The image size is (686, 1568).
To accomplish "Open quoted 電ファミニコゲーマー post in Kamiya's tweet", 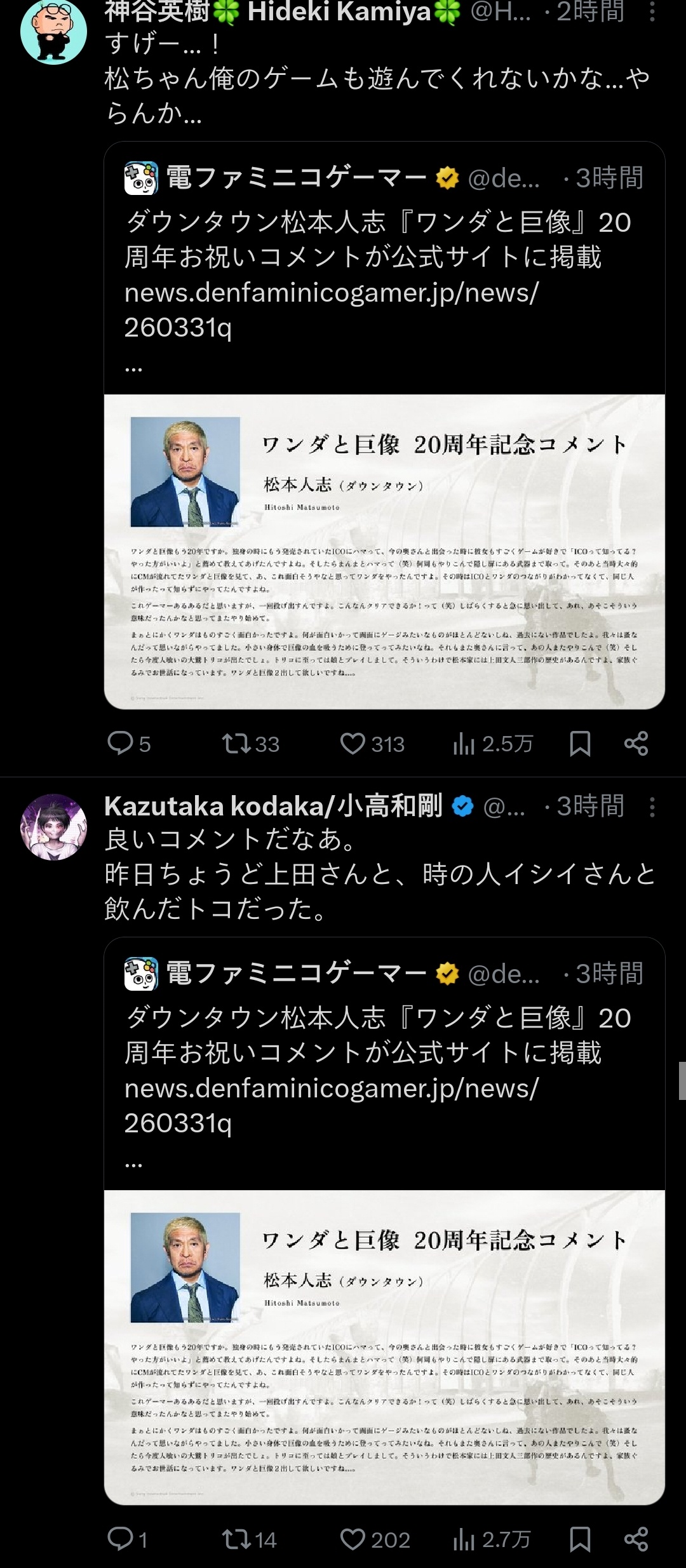I will (384, 273).
